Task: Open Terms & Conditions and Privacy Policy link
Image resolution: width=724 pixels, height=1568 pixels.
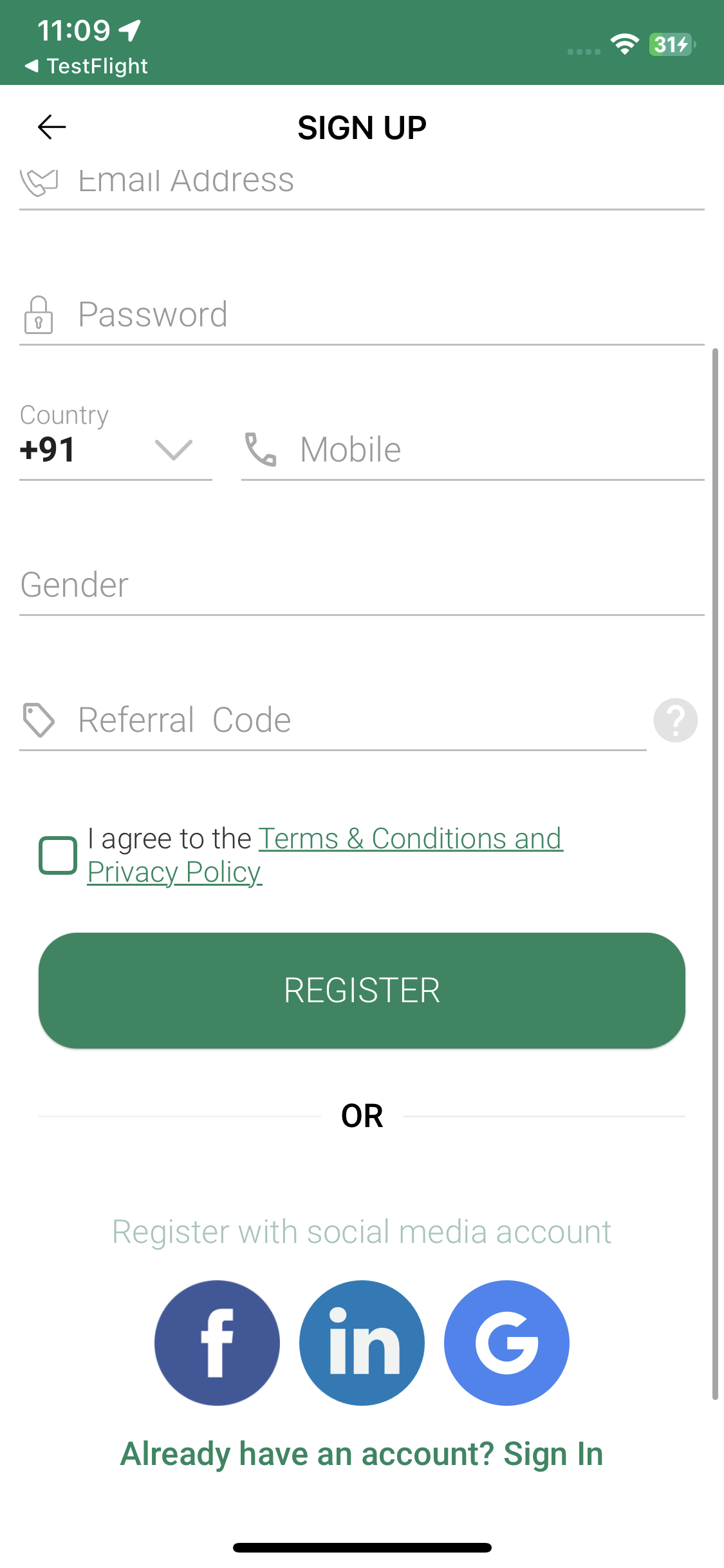Action: pyautogui.click(x=410, y=839)
